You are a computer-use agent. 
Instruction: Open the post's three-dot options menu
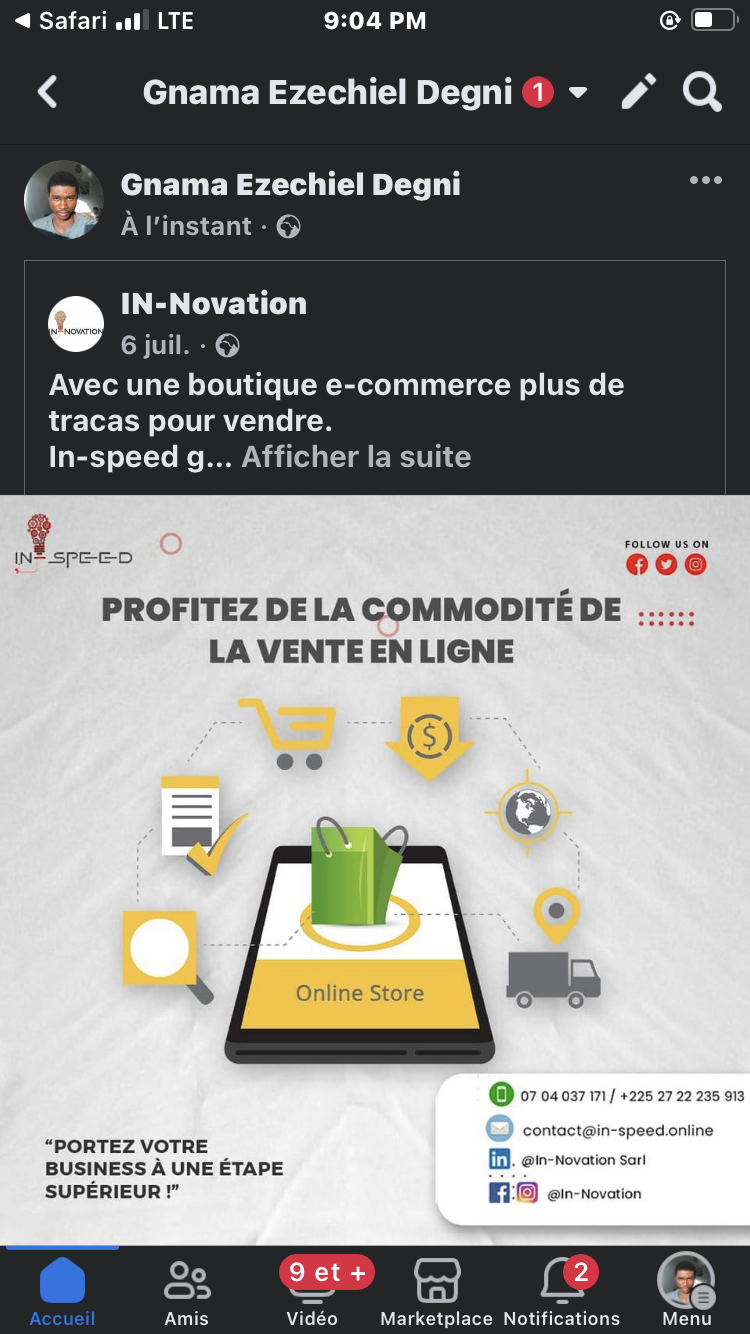click(705, 180)
